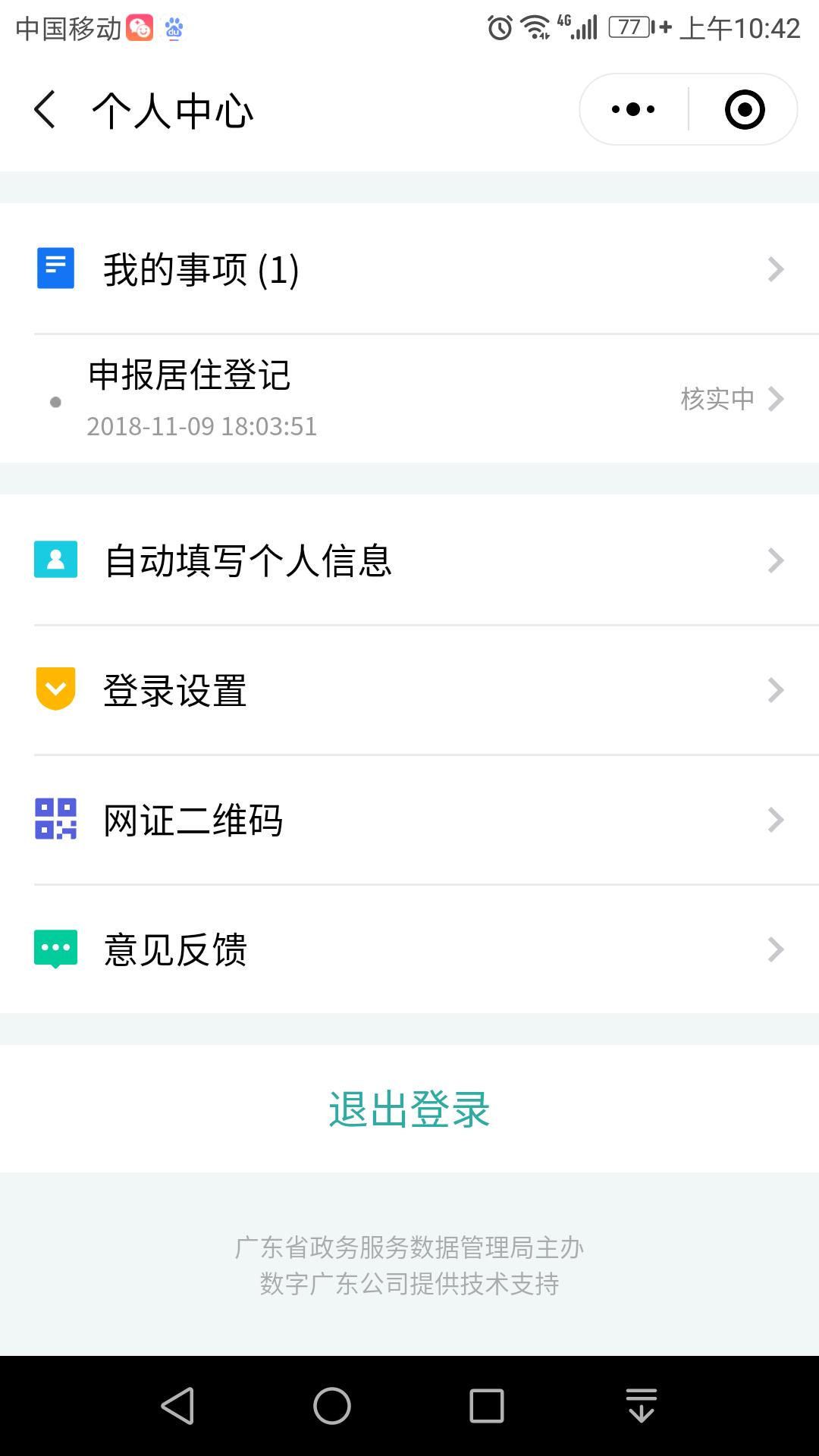Click the yellow 登录设置 shield icon
Screen dimensions: 819x1456
tap(54, 689)
